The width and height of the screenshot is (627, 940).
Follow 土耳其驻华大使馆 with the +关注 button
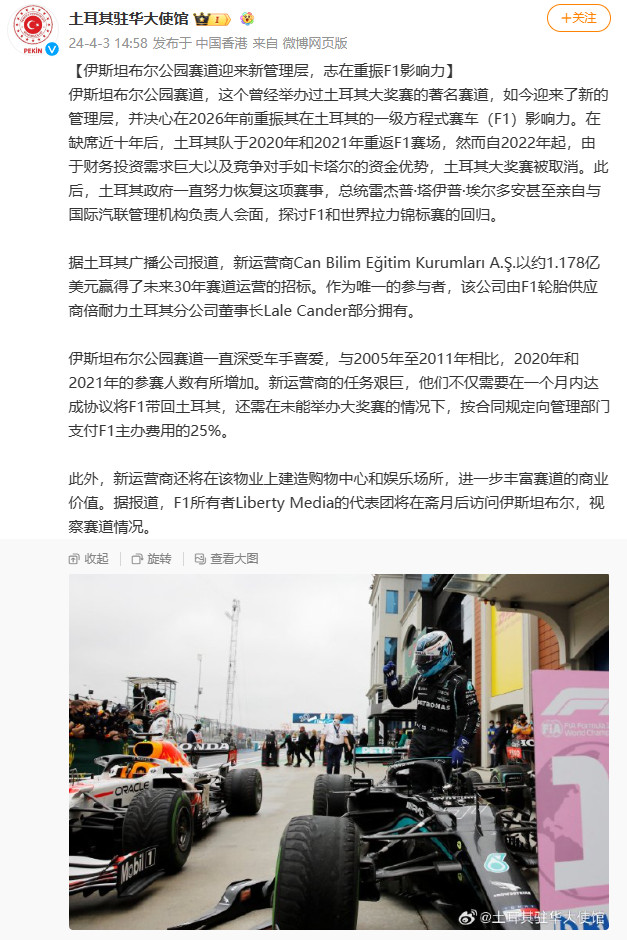pyautogui.click(x=579, y=18)
